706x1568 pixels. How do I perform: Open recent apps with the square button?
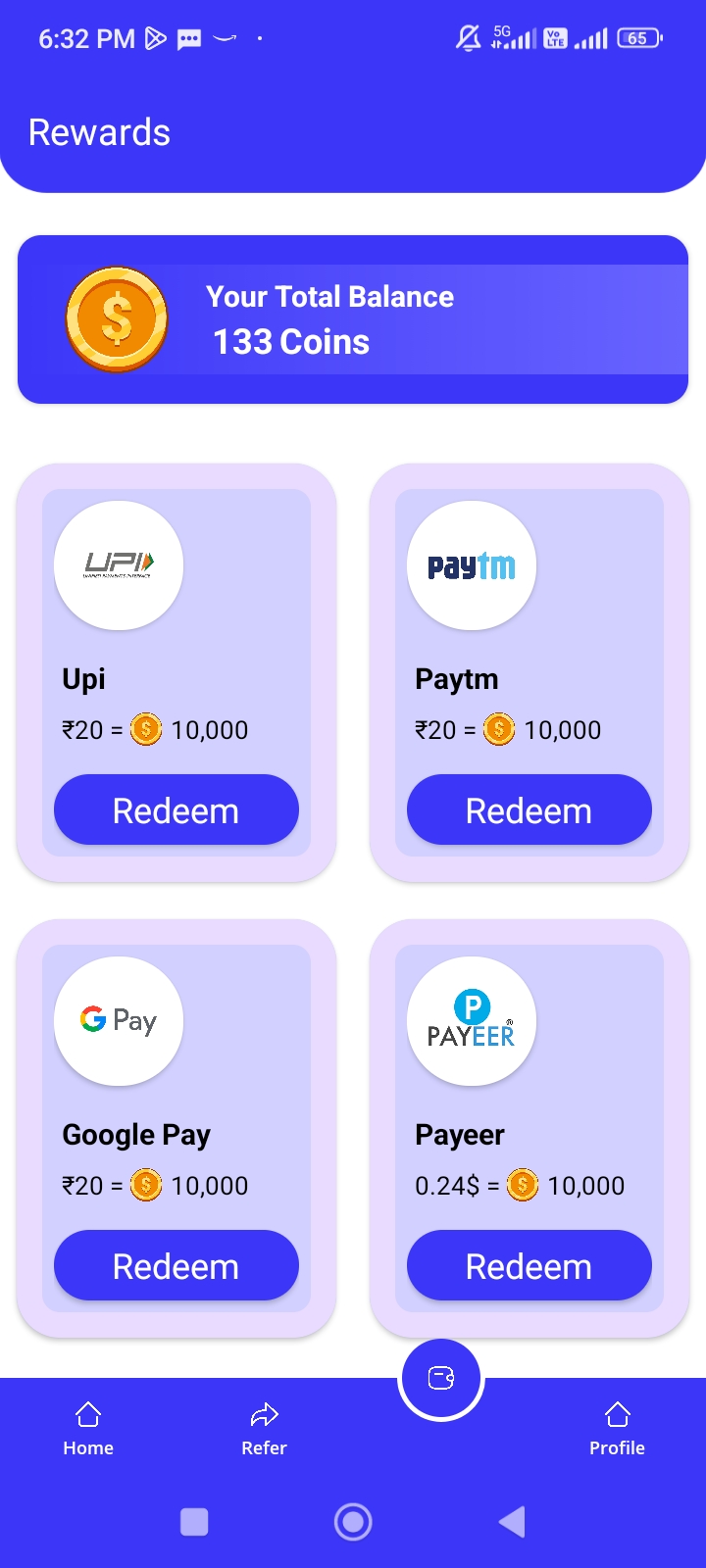[194, 1522]
